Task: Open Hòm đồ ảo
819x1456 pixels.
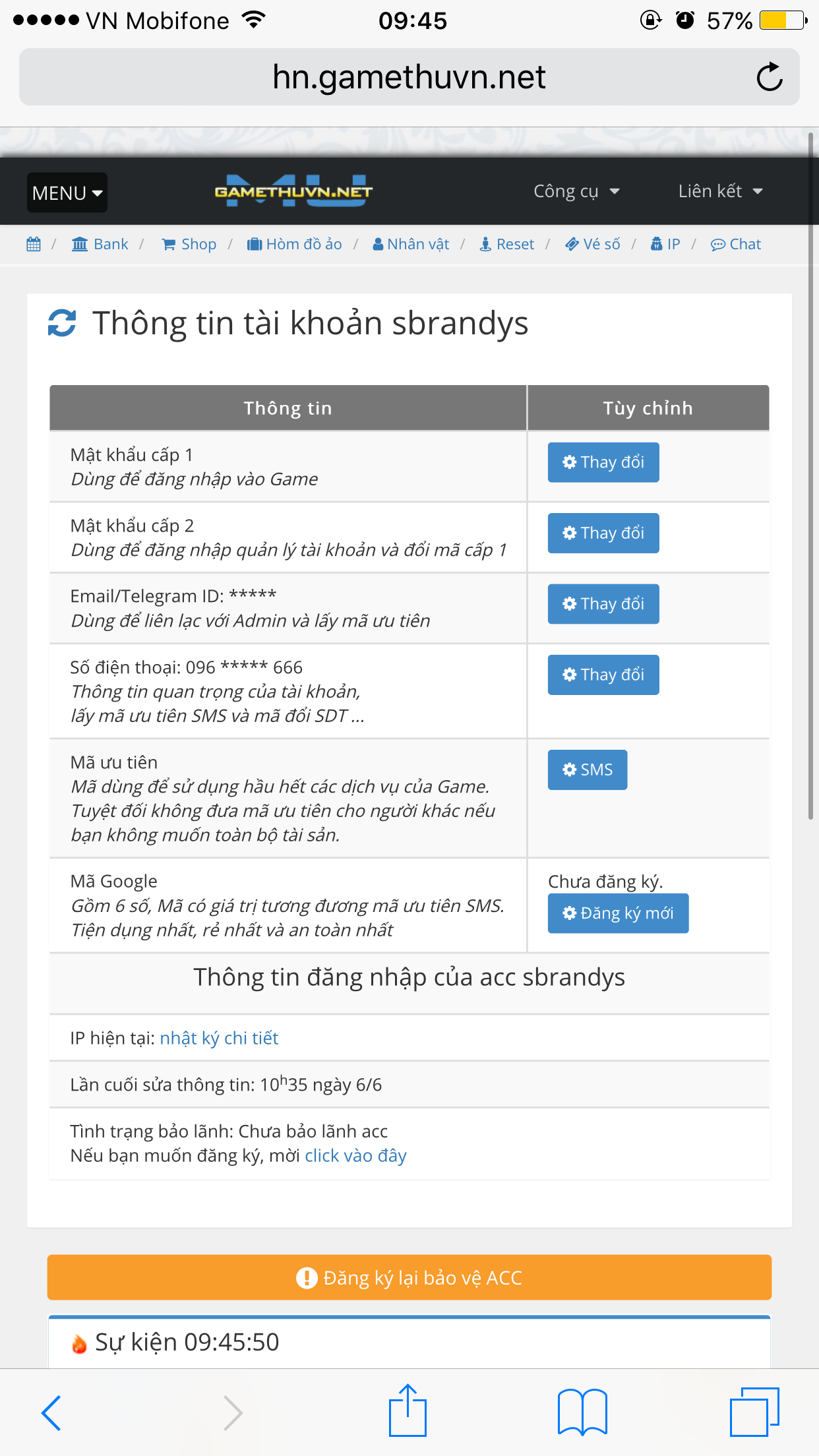Action: (295, 244)
